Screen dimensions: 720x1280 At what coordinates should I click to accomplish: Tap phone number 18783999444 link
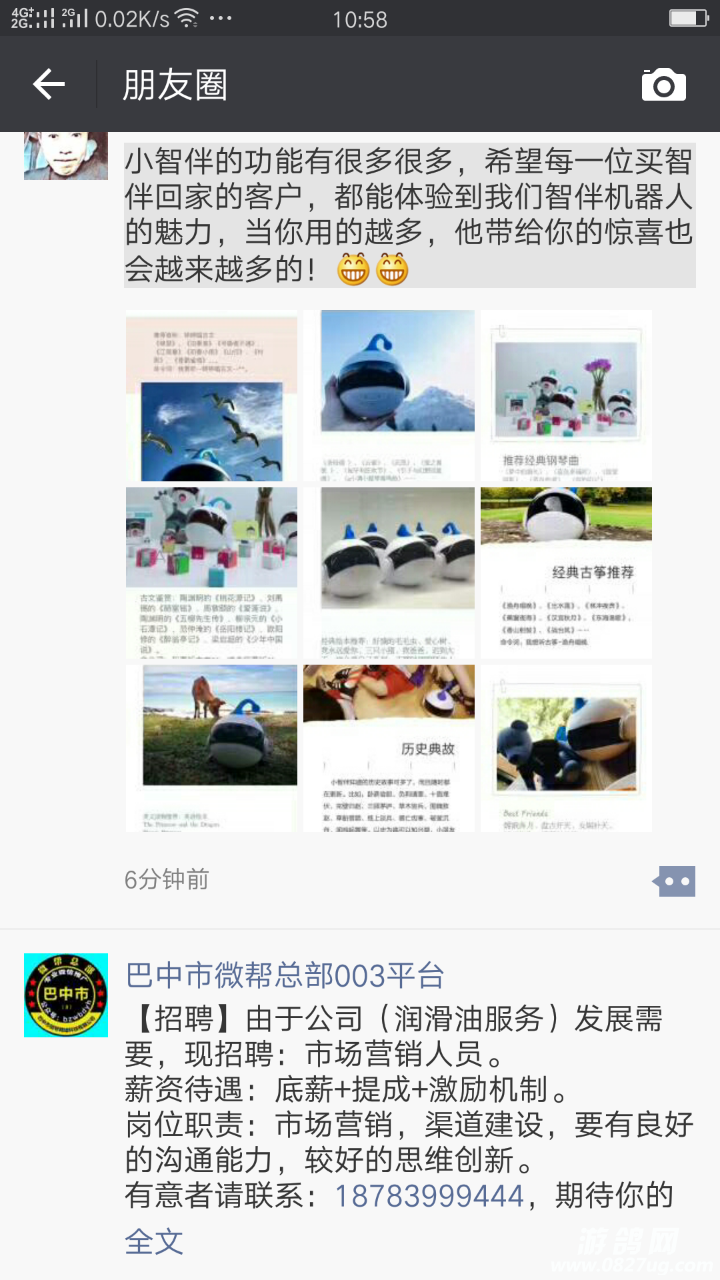(x=429, y=1196)
